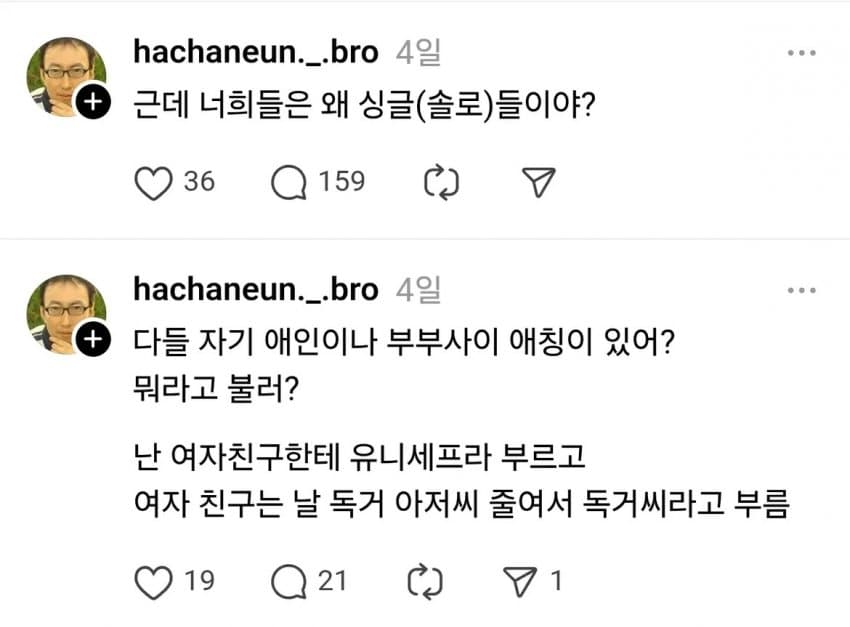Open overflow menu on the singles post
Image resolution: width=850 pixels, height=627 pixels.
pos(801,53)
